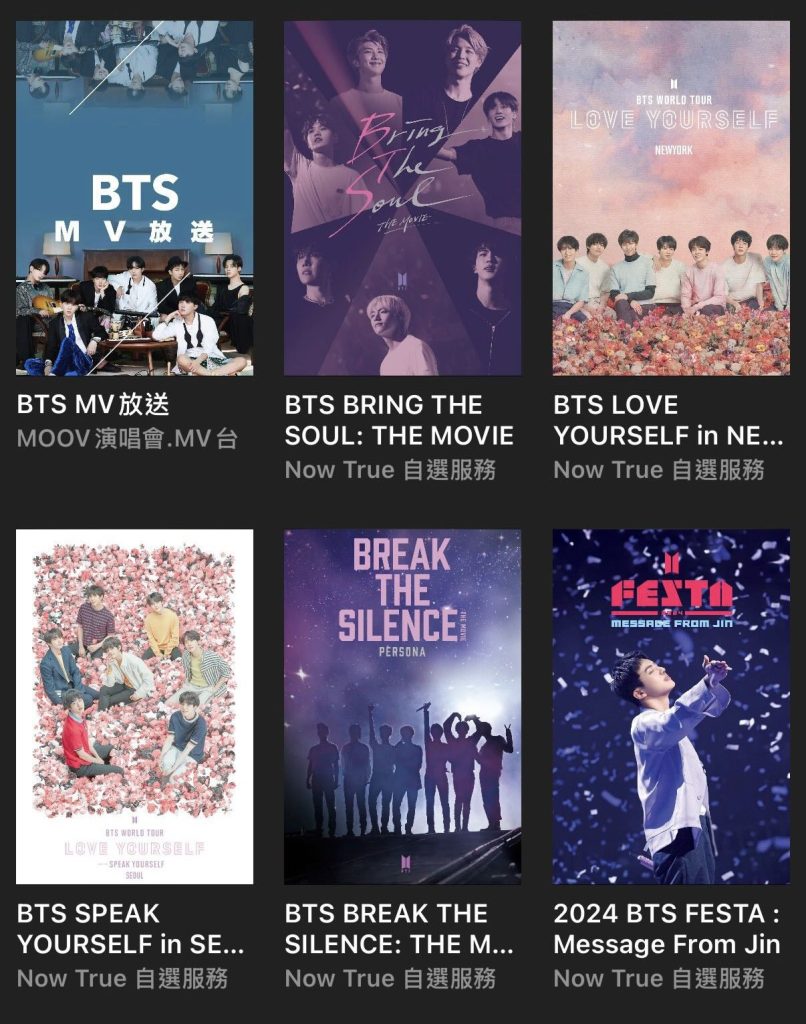View BTS Love Yourself in New York
The height and width of the screenshot is (1024, 806).
point(670,198)
